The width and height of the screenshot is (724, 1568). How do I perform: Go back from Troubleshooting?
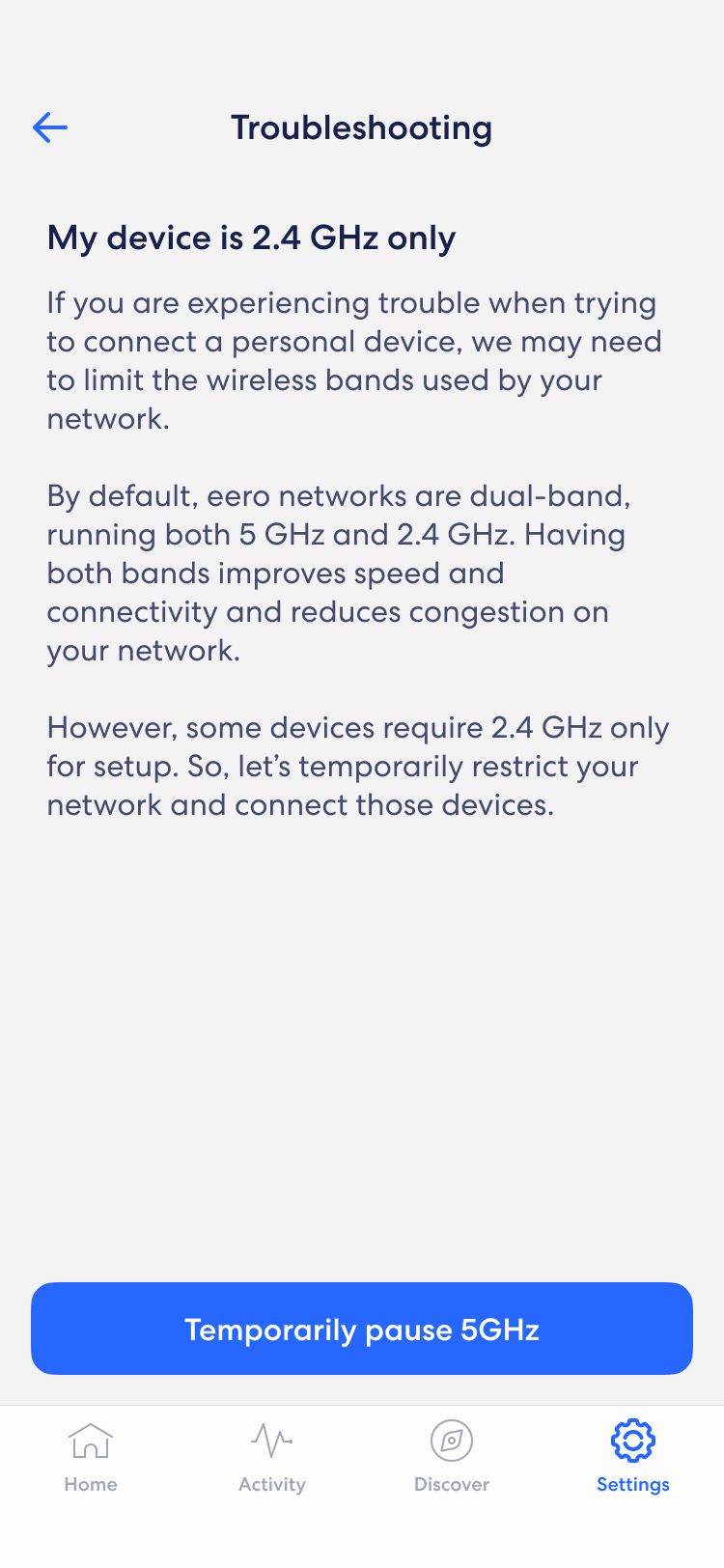pos(50,127)
